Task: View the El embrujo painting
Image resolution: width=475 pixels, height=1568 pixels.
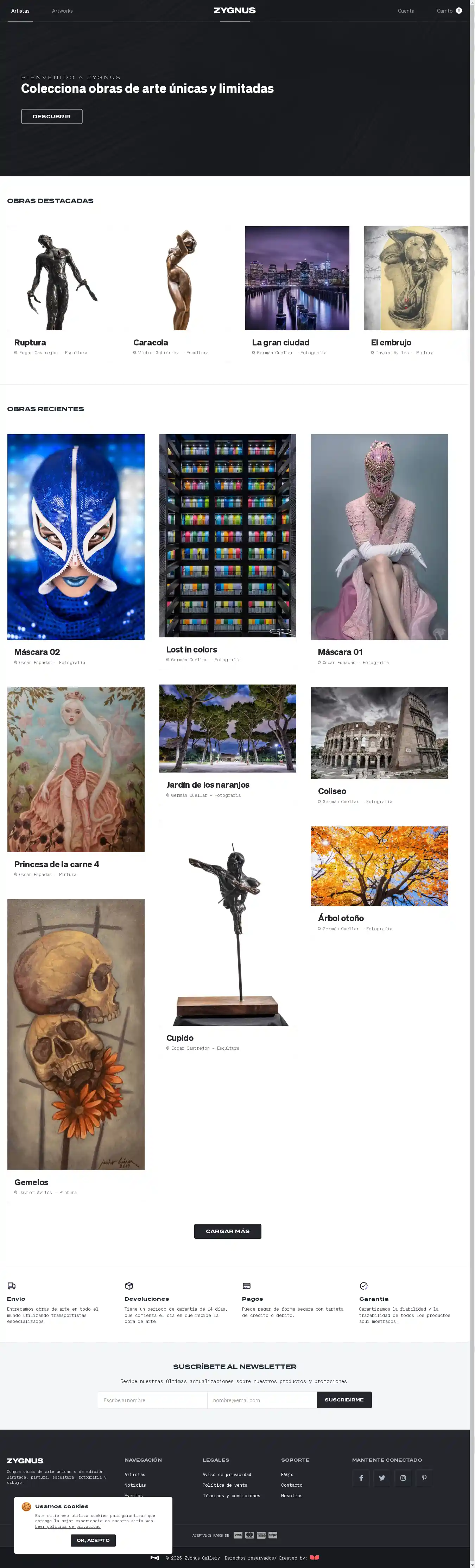Action: click(416, 279)
